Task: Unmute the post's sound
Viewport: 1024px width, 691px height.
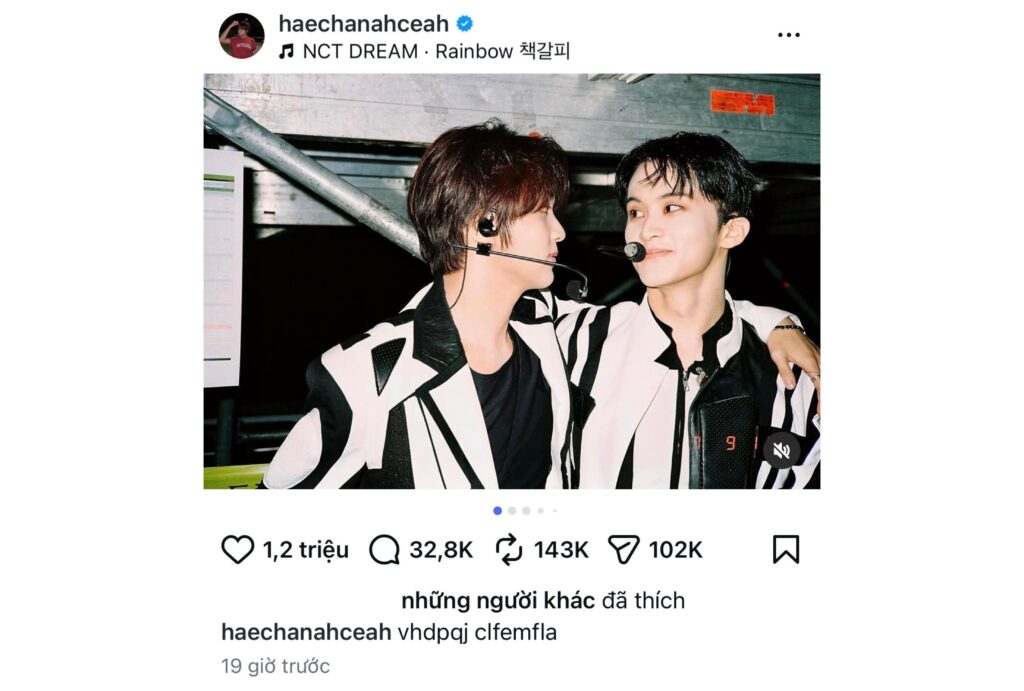Action: click(x=781, y=450)
